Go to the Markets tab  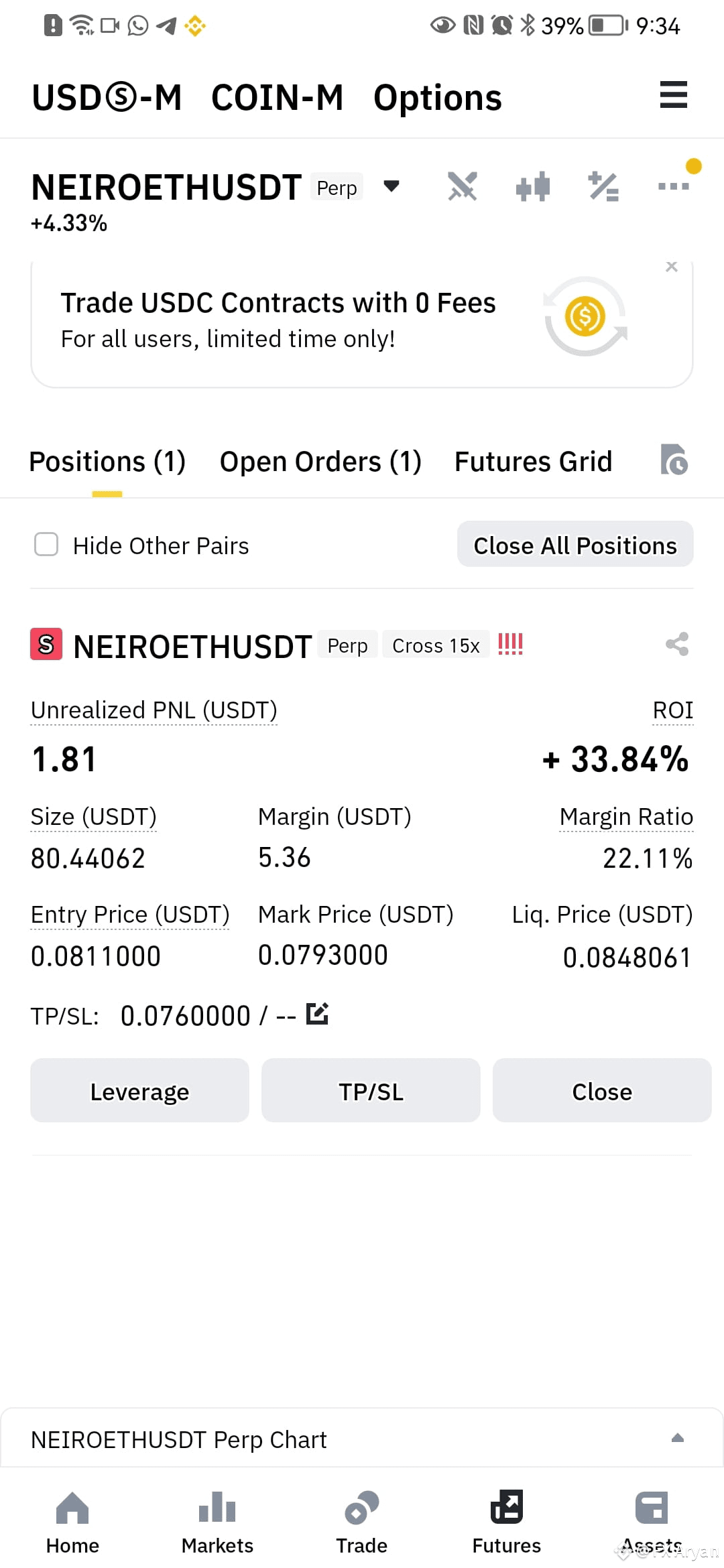pos(217,1522)
